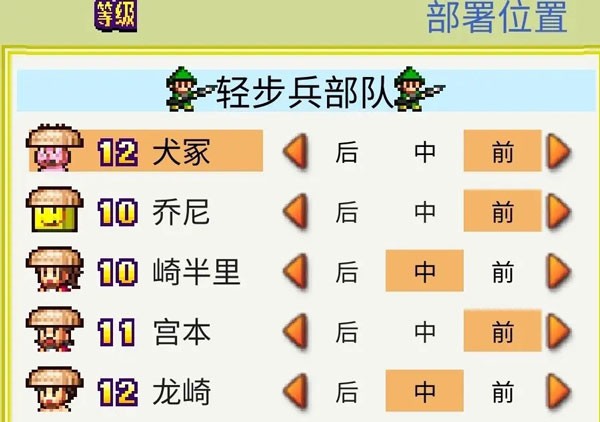Image resolution: width=600 pixels, height=422 pixels.
Task: Tap left arrow for 崎半里
Action: pyautogui.click(x=294, y=271)
